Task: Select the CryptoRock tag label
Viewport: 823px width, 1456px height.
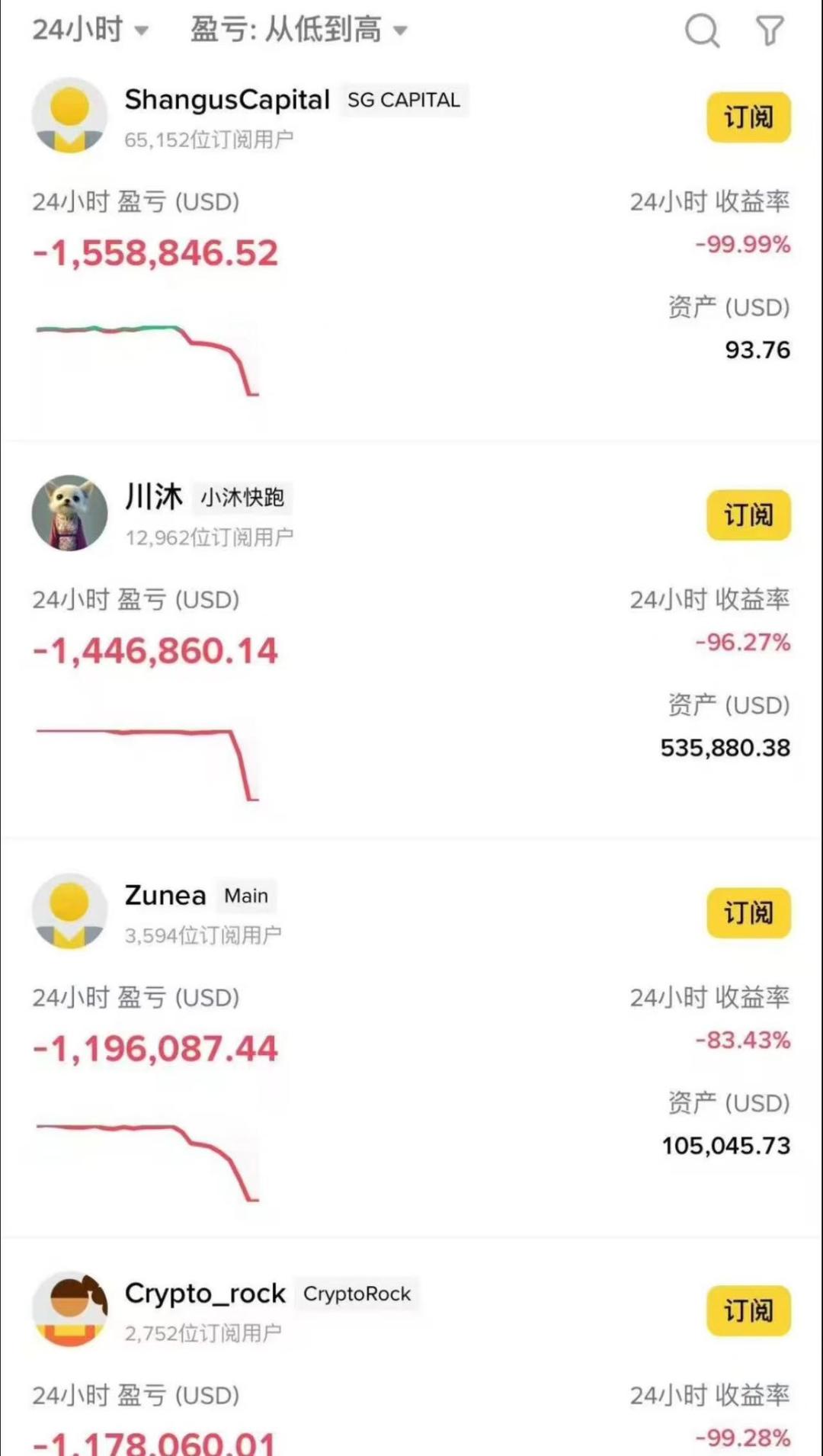Action: point(357,1293)
